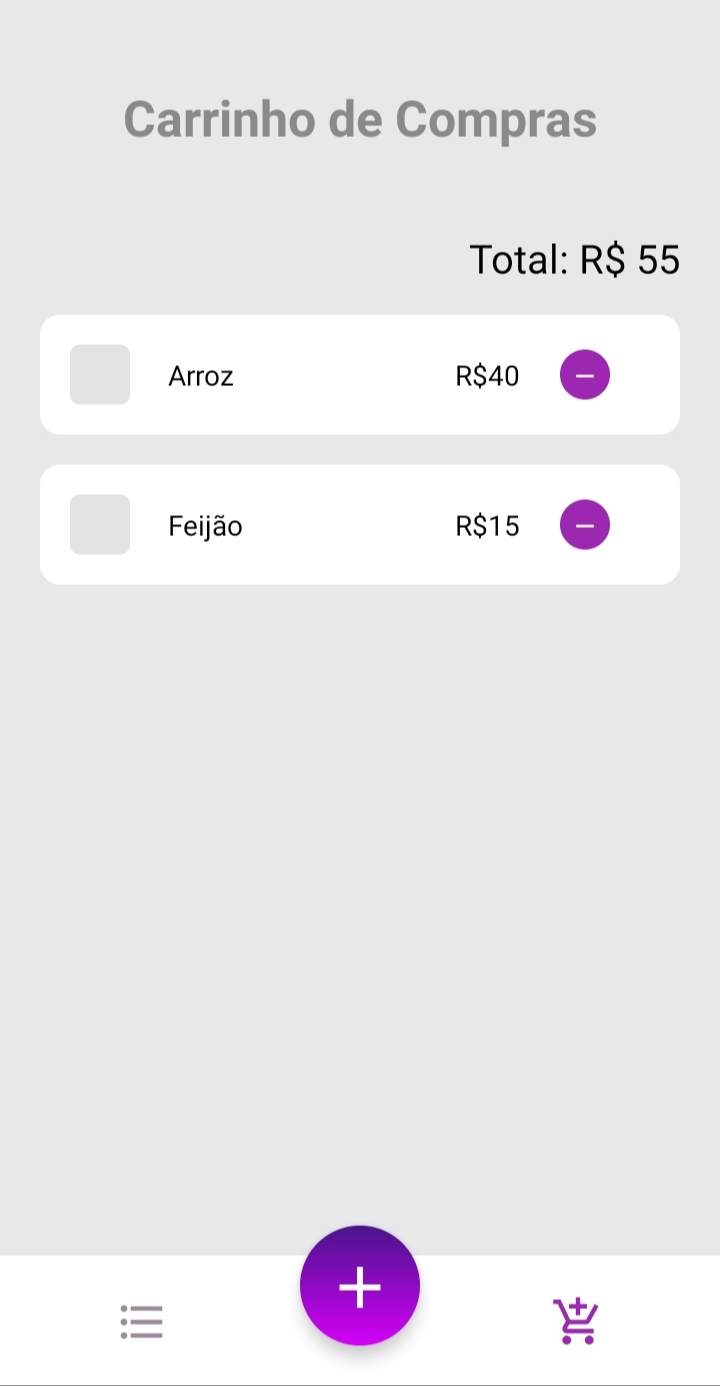720x1386 pixels.
Task: Add a new item with the plus button
Action: 360,1286
